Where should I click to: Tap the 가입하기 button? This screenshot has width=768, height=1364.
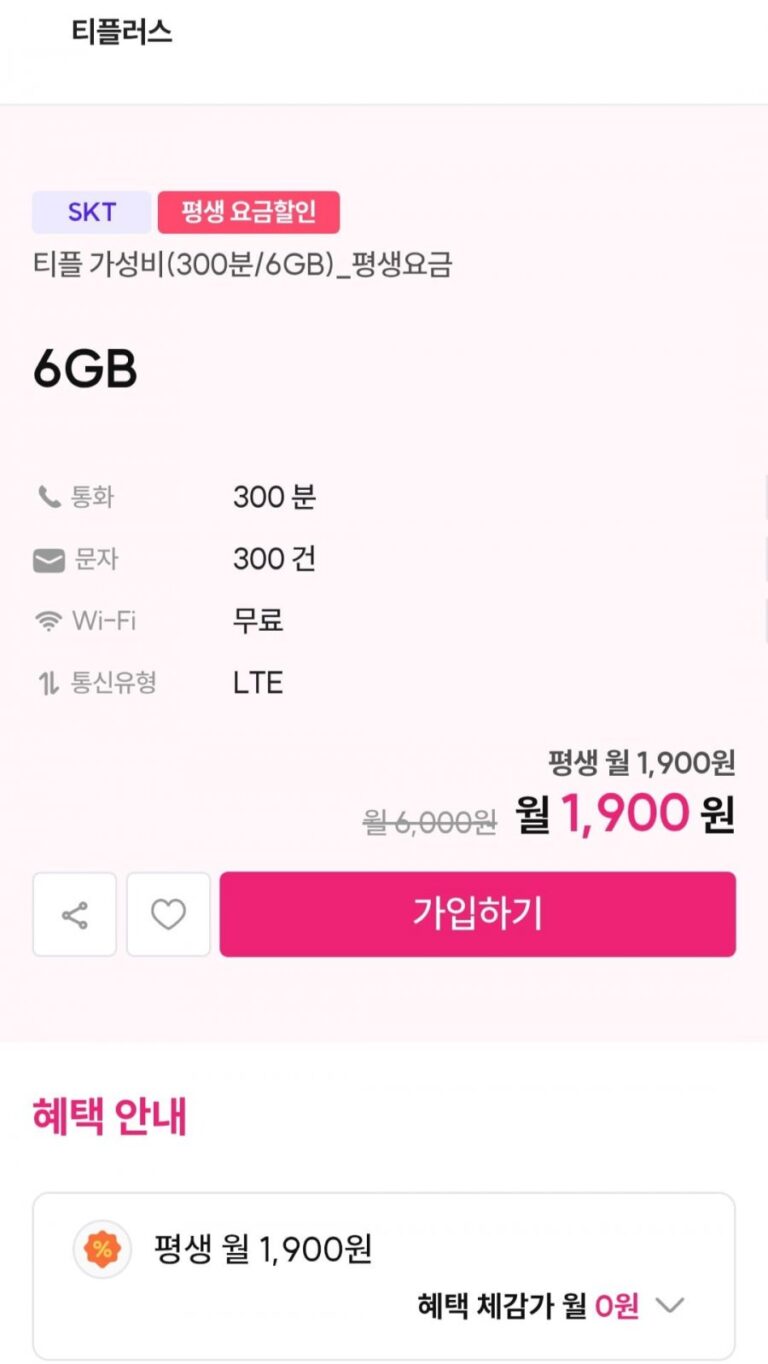click(x=477, y=915)
